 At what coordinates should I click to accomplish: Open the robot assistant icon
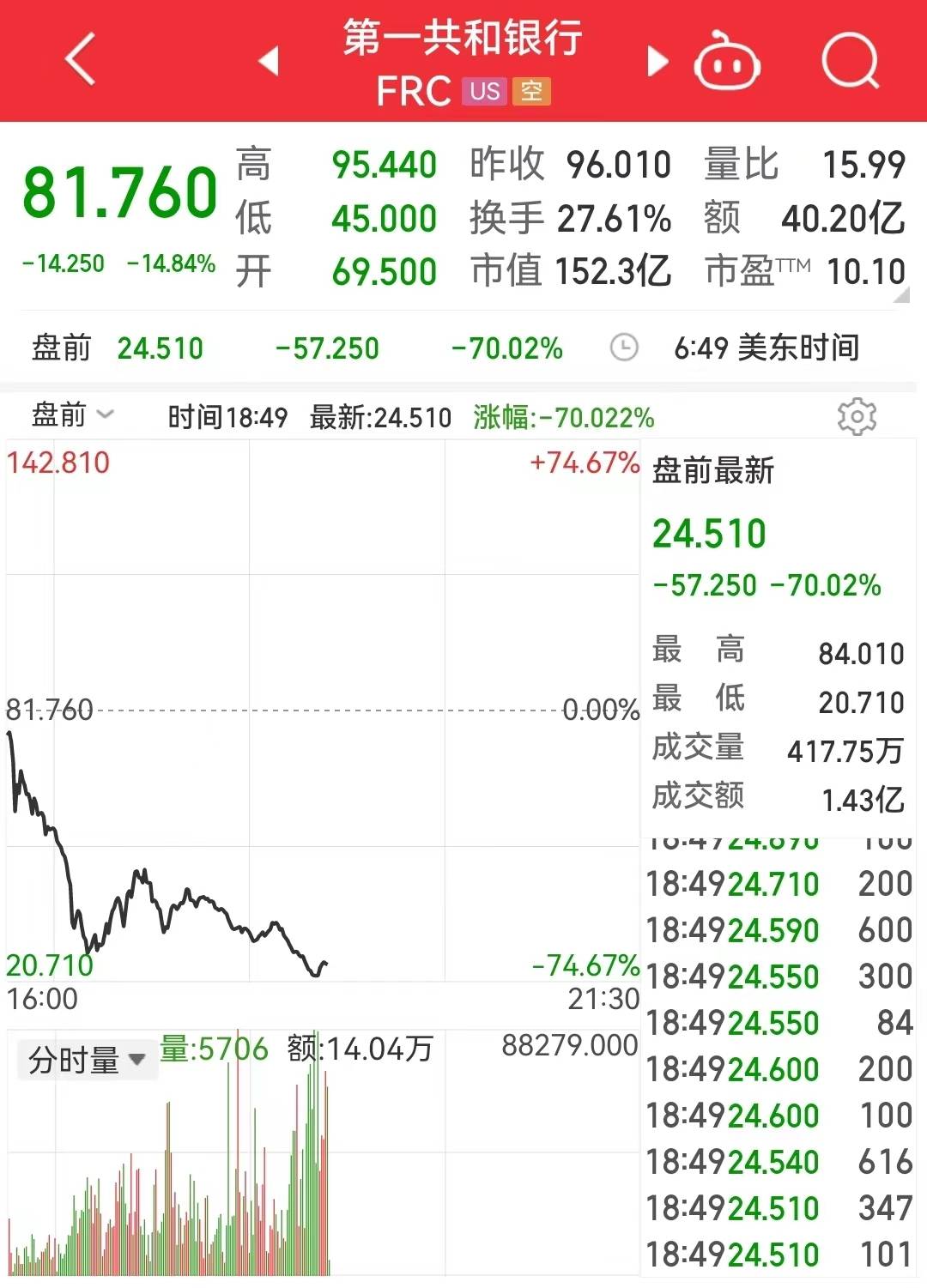727,61
